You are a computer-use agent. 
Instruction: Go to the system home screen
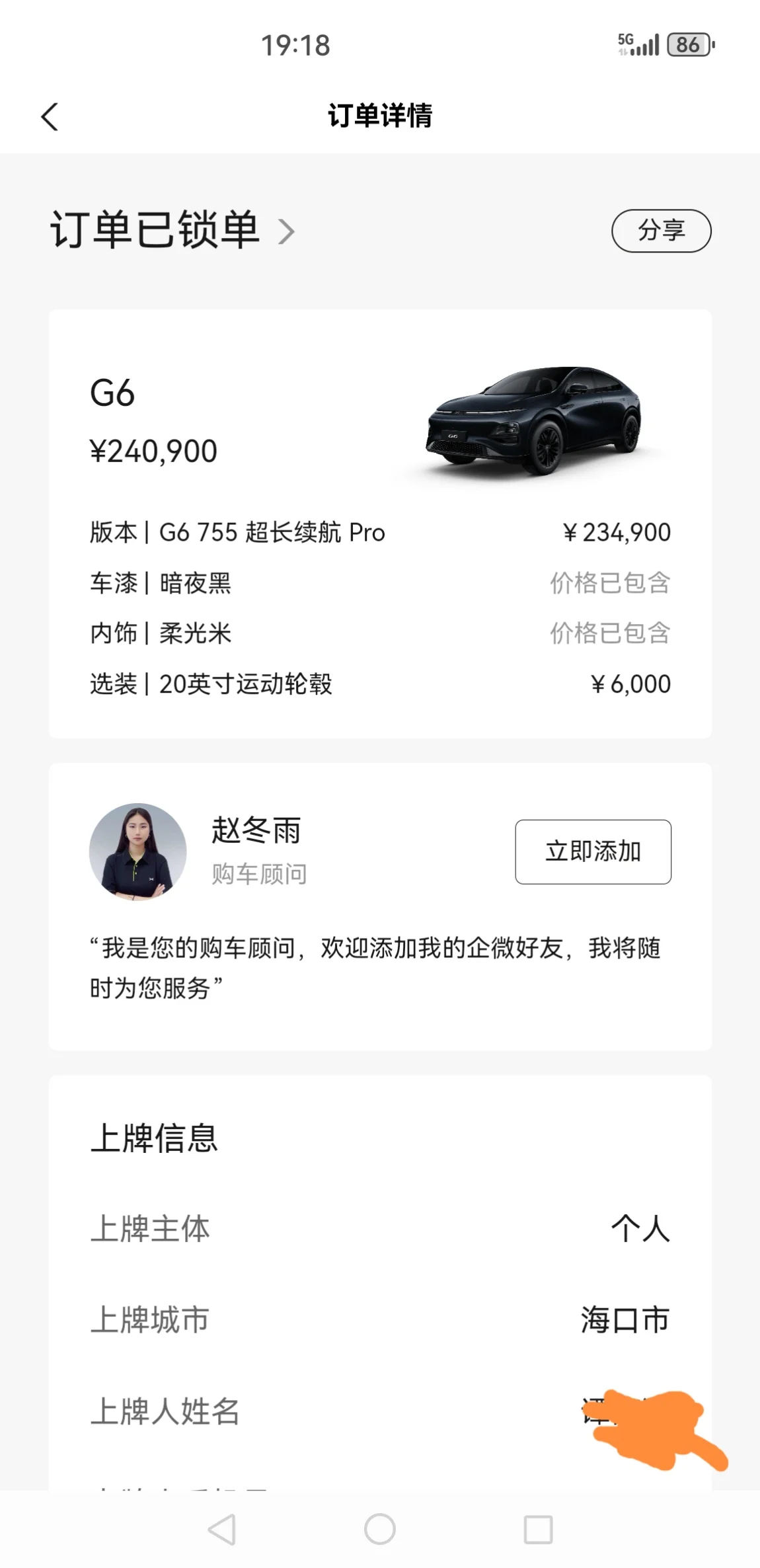pos(380,1529)
